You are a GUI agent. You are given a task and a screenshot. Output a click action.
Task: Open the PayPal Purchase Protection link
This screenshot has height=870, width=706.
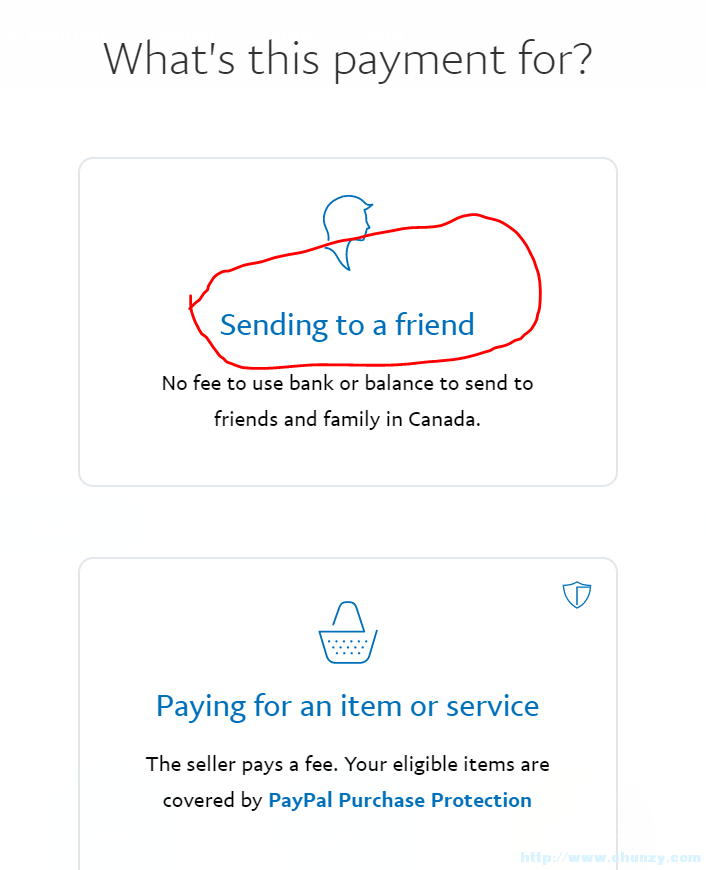tap(400, 800)
